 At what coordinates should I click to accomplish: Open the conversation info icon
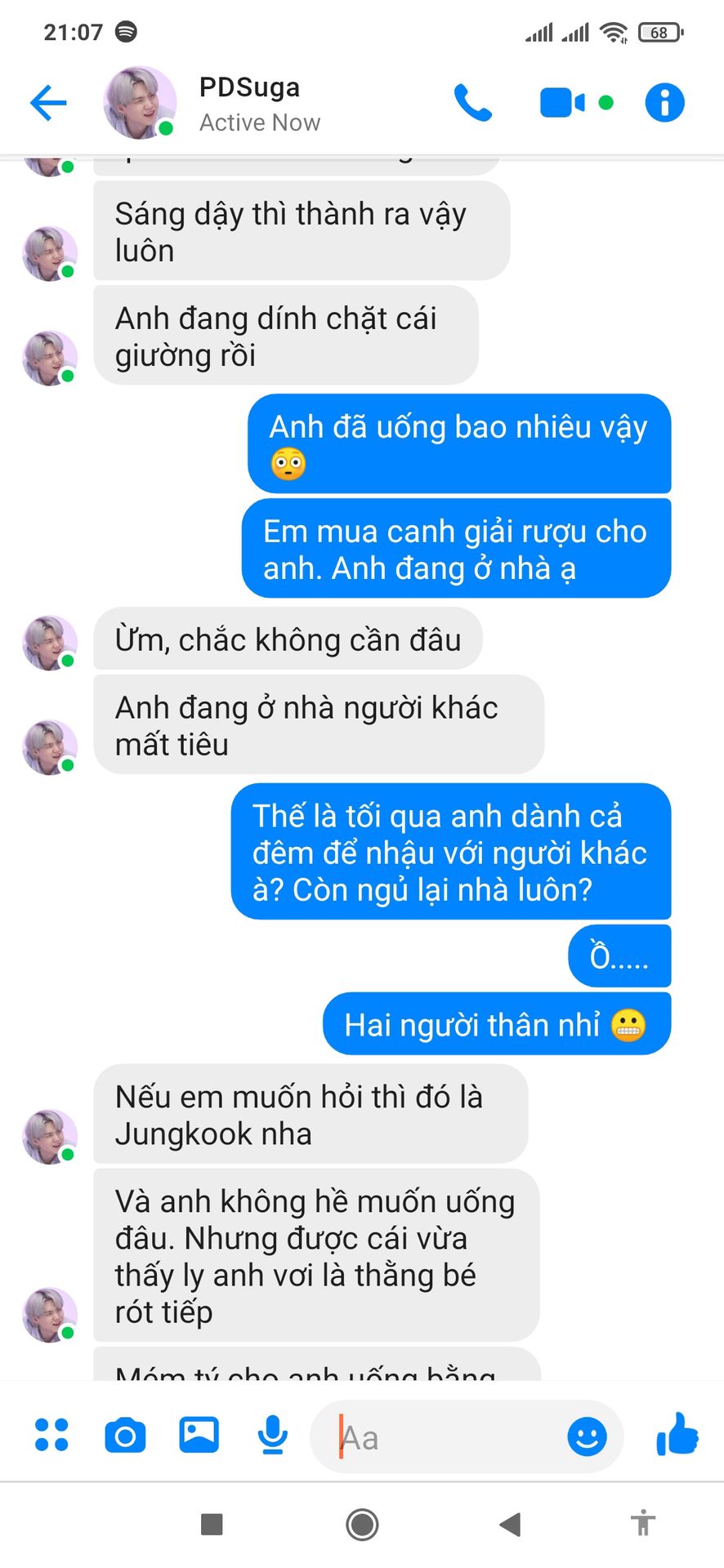664,103
